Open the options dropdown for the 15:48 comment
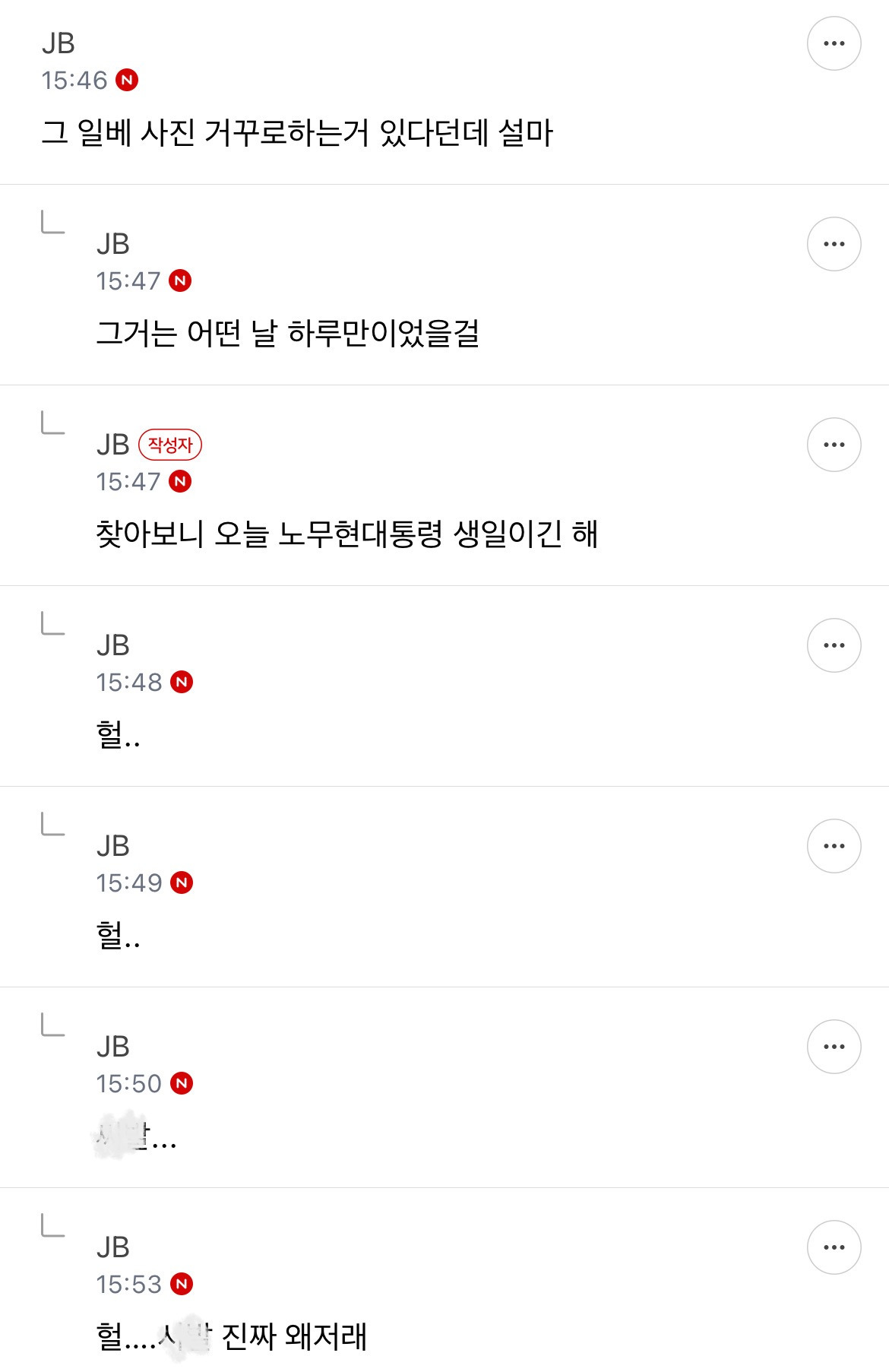889x1372 pixels. point(834,644)
